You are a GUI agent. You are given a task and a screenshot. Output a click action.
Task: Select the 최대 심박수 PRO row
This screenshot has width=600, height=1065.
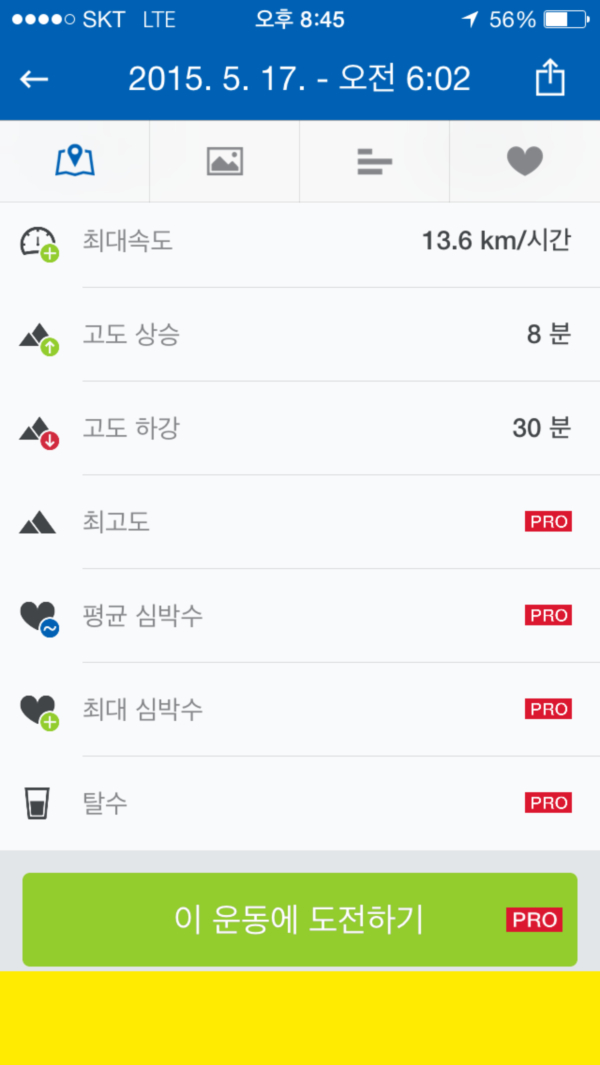point(300,709)
